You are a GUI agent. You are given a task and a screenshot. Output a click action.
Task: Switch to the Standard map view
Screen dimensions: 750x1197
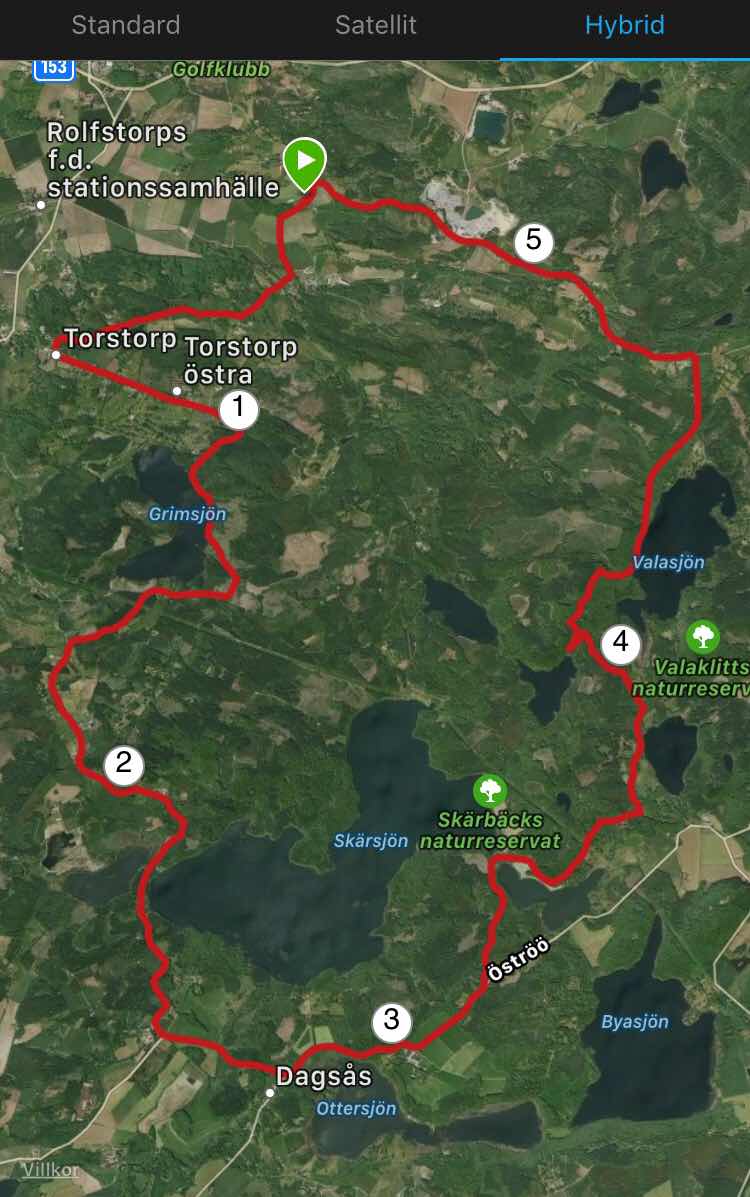coord(125,26)
